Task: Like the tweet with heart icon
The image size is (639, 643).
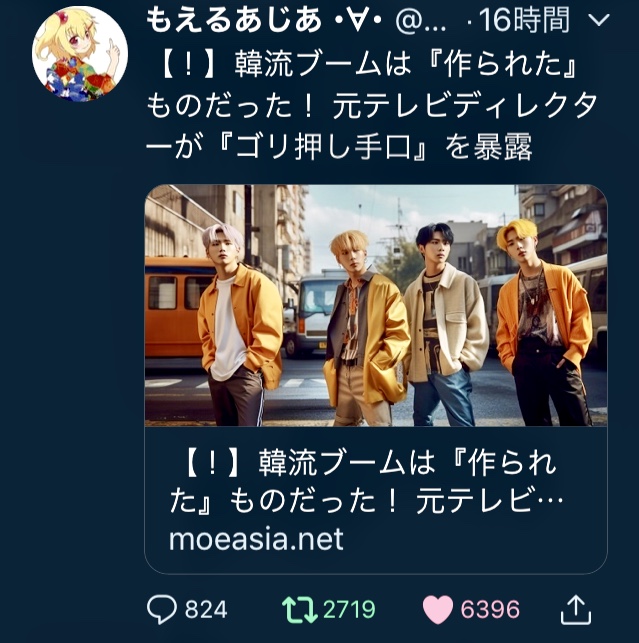Action: click(436, 608)
